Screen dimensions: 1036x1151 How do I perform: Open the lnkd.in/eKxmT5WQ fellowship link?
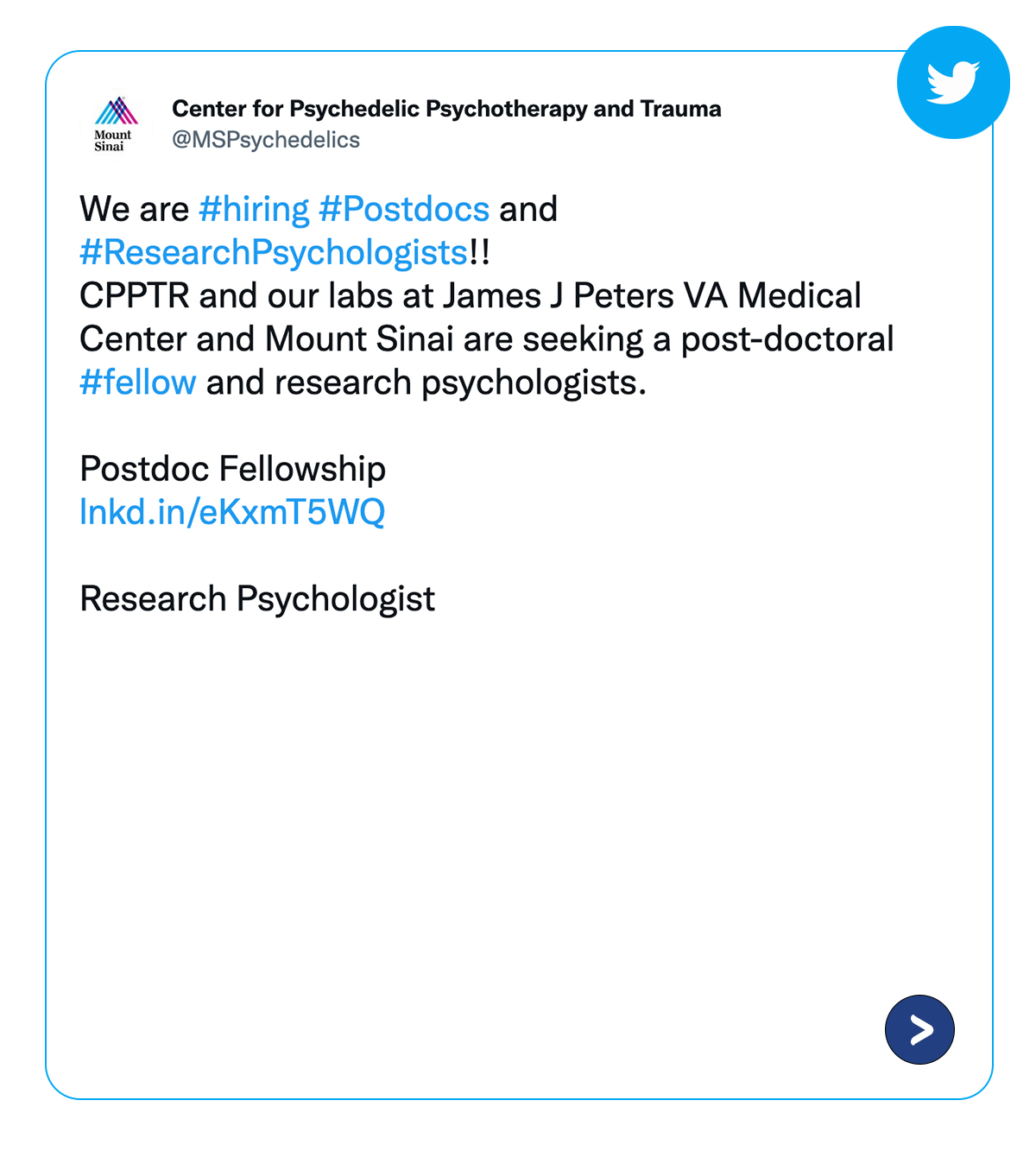point(231,512)
